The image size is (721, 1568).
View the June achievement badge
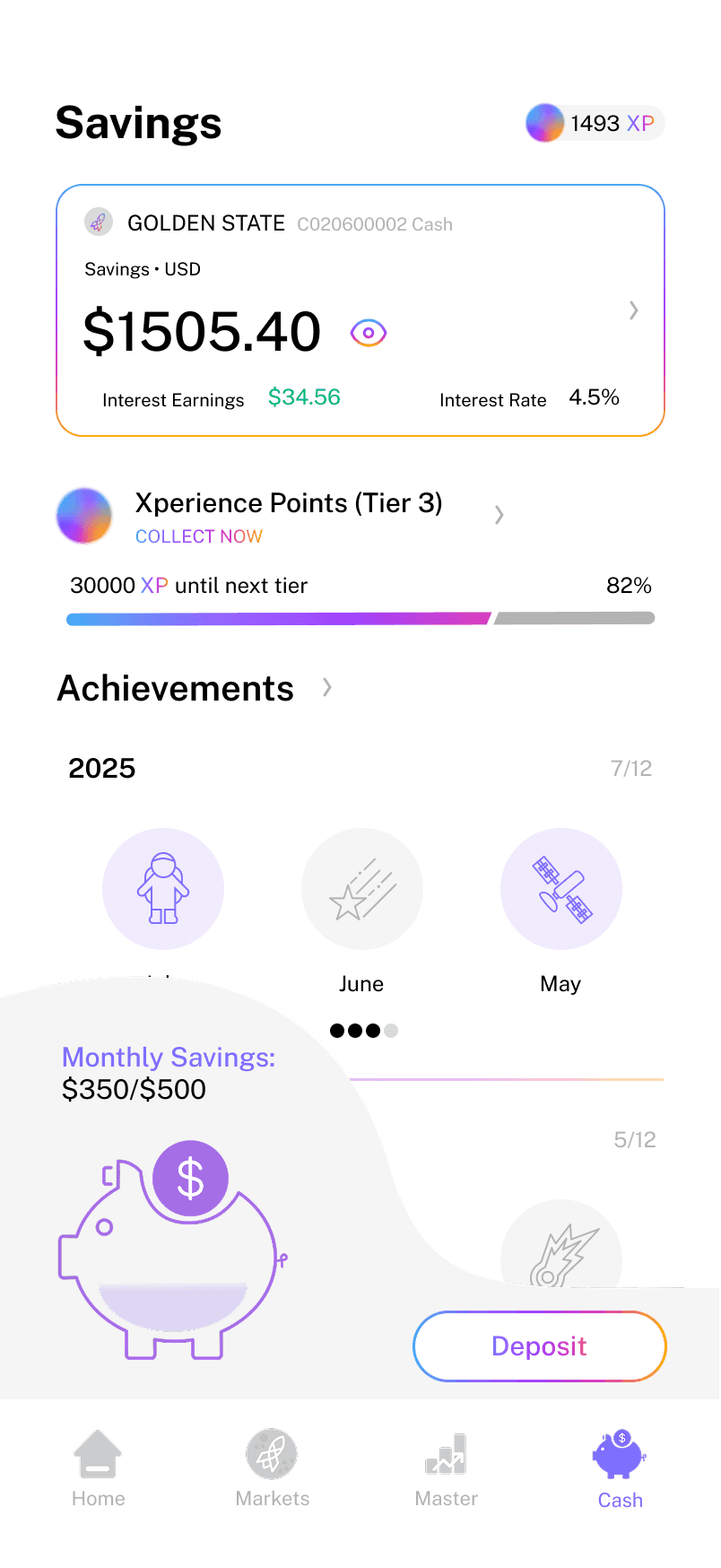[361, 889]
